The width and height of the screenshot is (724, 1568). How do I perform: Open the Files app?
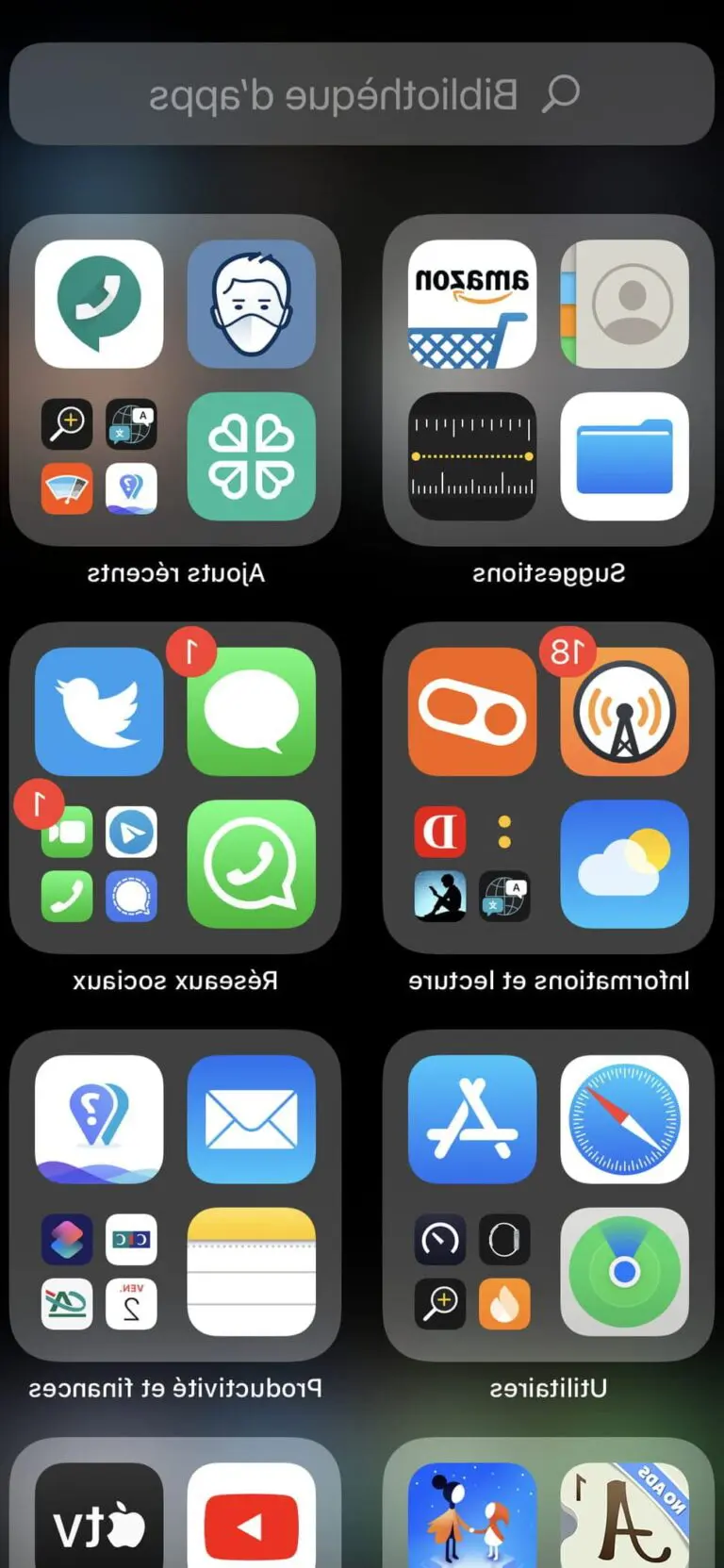624,456
